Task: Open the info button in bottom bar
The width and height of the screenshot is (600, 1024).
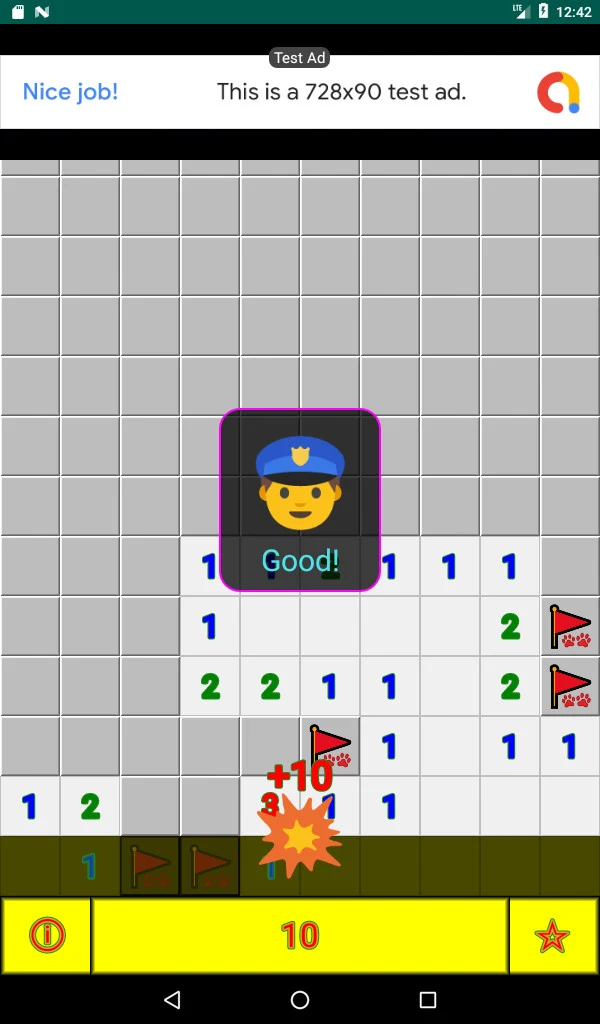Action: coord(46,936)
